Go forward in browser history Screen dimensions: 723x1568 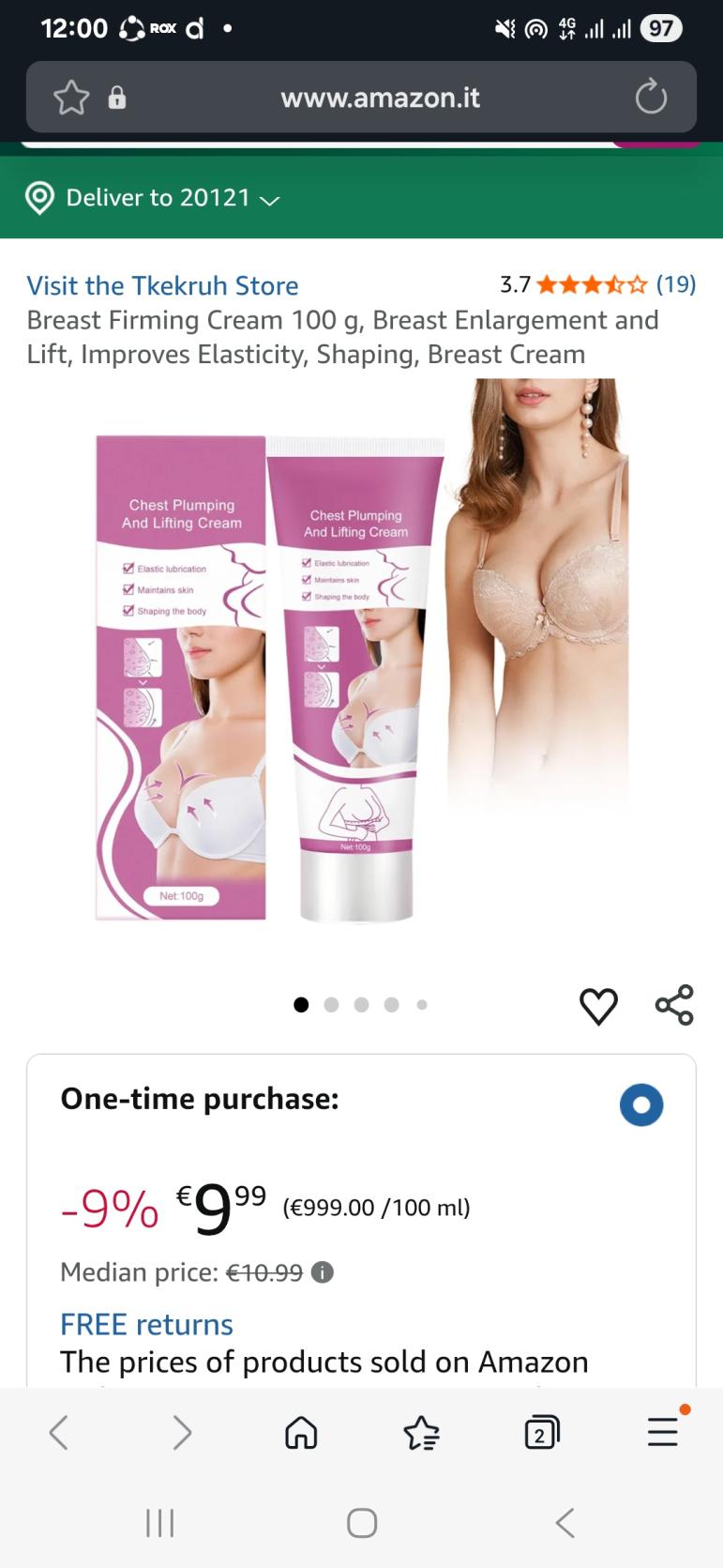[x=182, y=1433]
